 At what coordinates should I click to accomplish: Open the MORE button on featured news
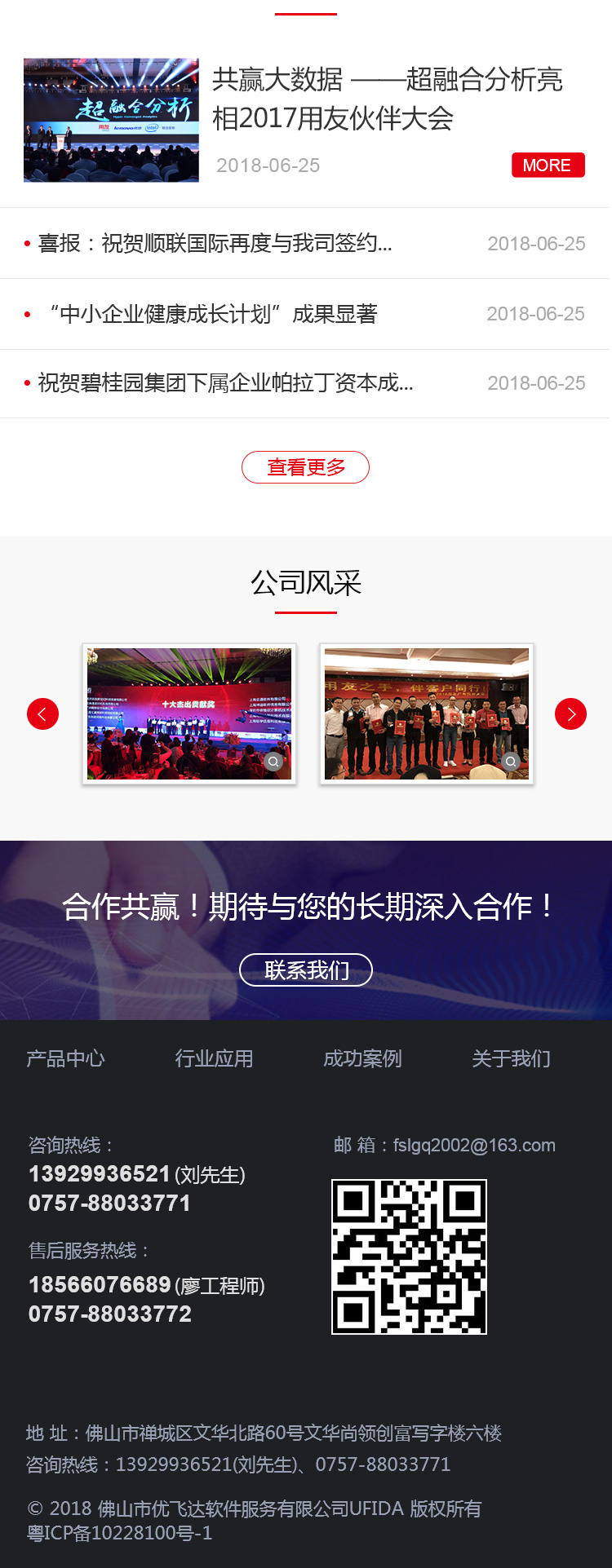tap(548, 166)
